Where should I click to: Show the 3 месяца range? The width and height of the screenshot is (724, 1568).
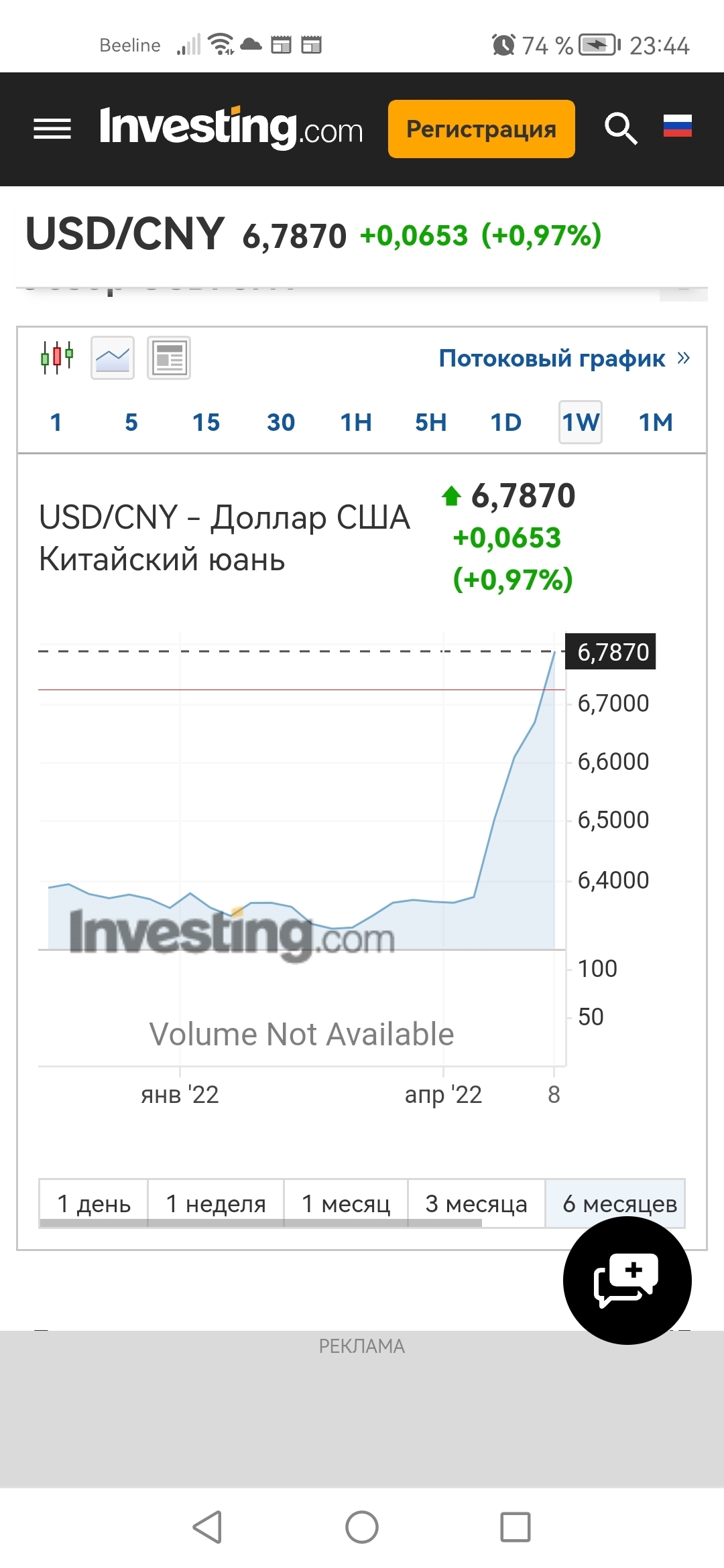477,1203
